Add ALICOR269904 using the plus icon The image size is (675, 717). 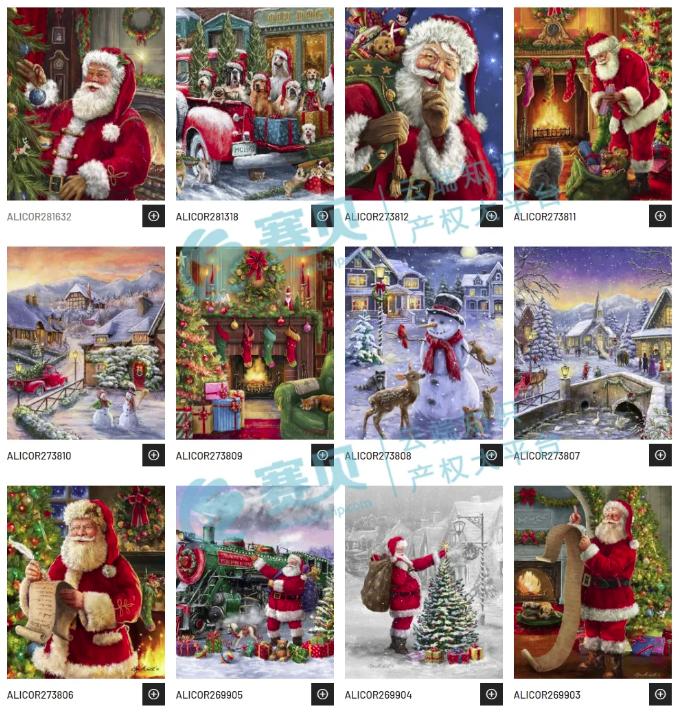(491, 694)
